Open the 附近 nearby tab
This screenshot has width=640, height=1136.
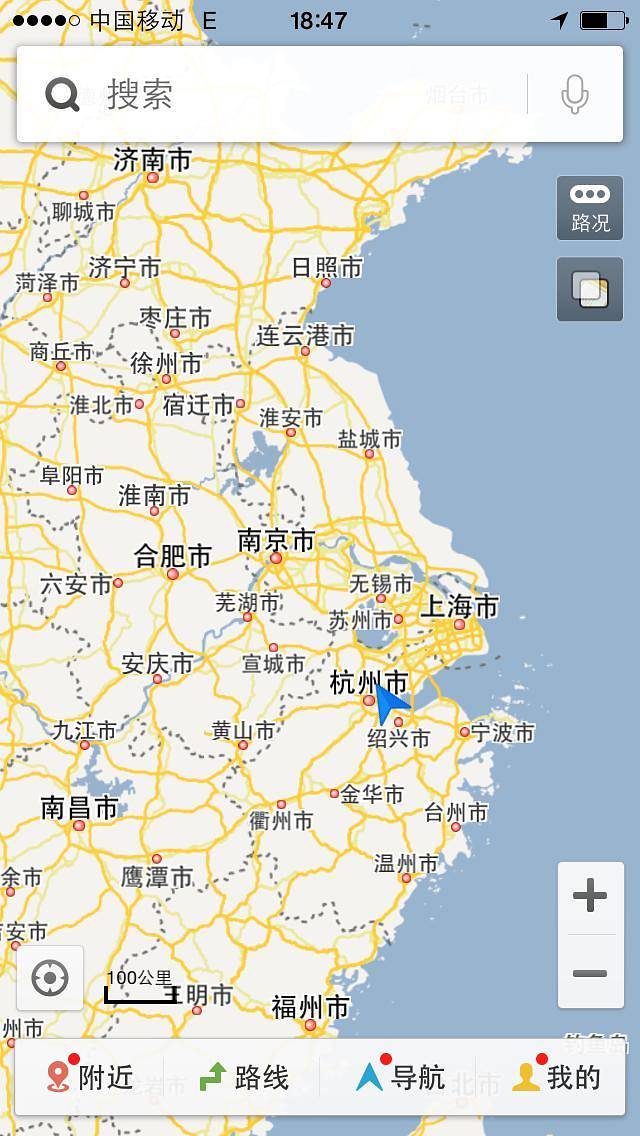point(90,1077)
